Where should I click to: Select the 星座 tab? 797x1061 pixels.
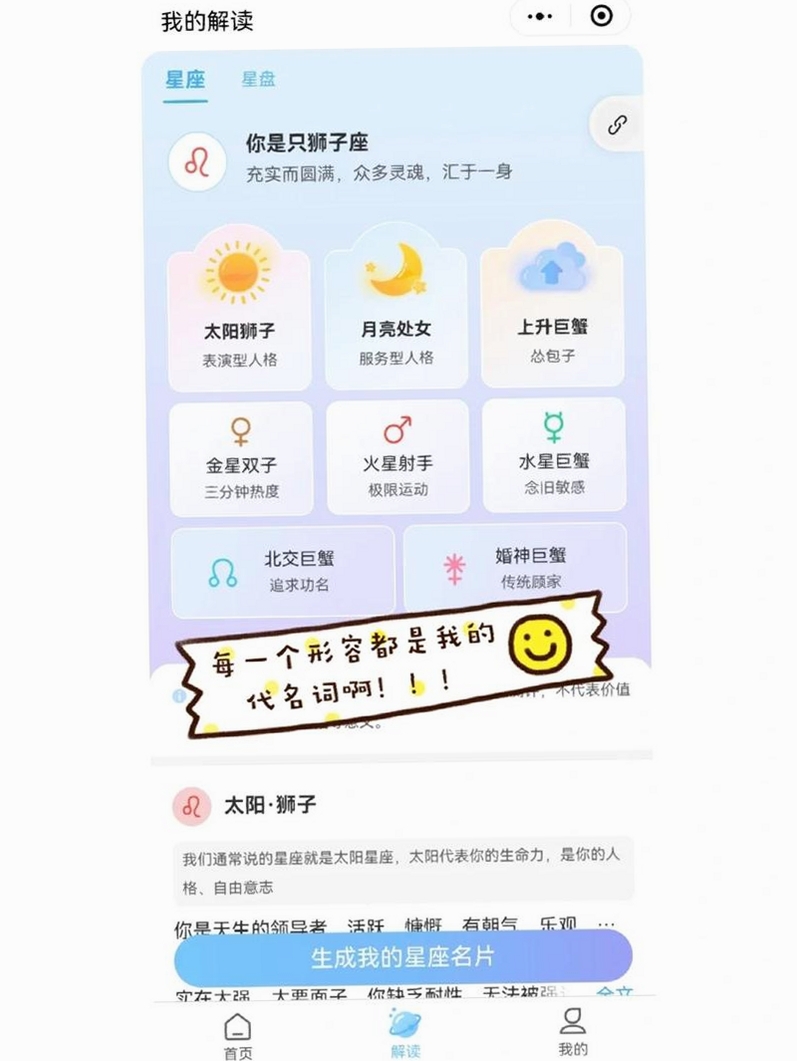point(185,79)
